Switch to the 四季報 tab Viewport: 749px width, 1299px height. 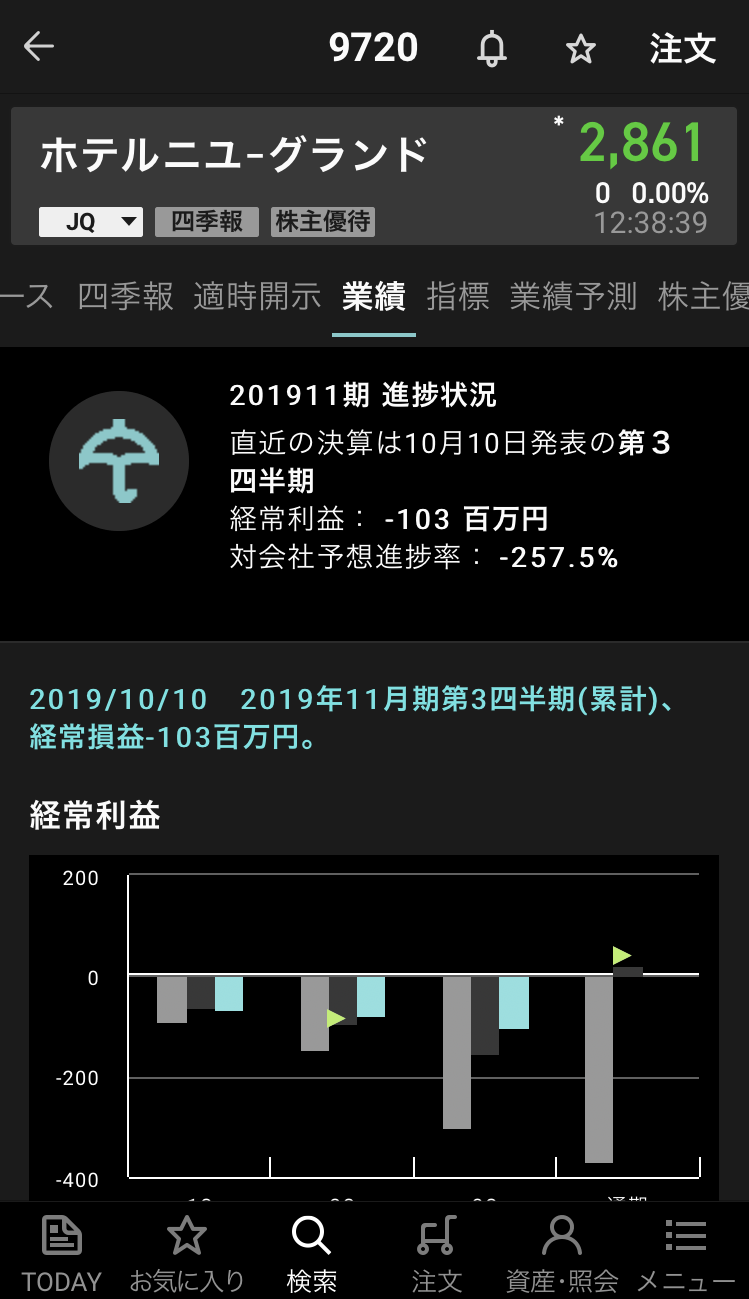(x=126, y=296)
